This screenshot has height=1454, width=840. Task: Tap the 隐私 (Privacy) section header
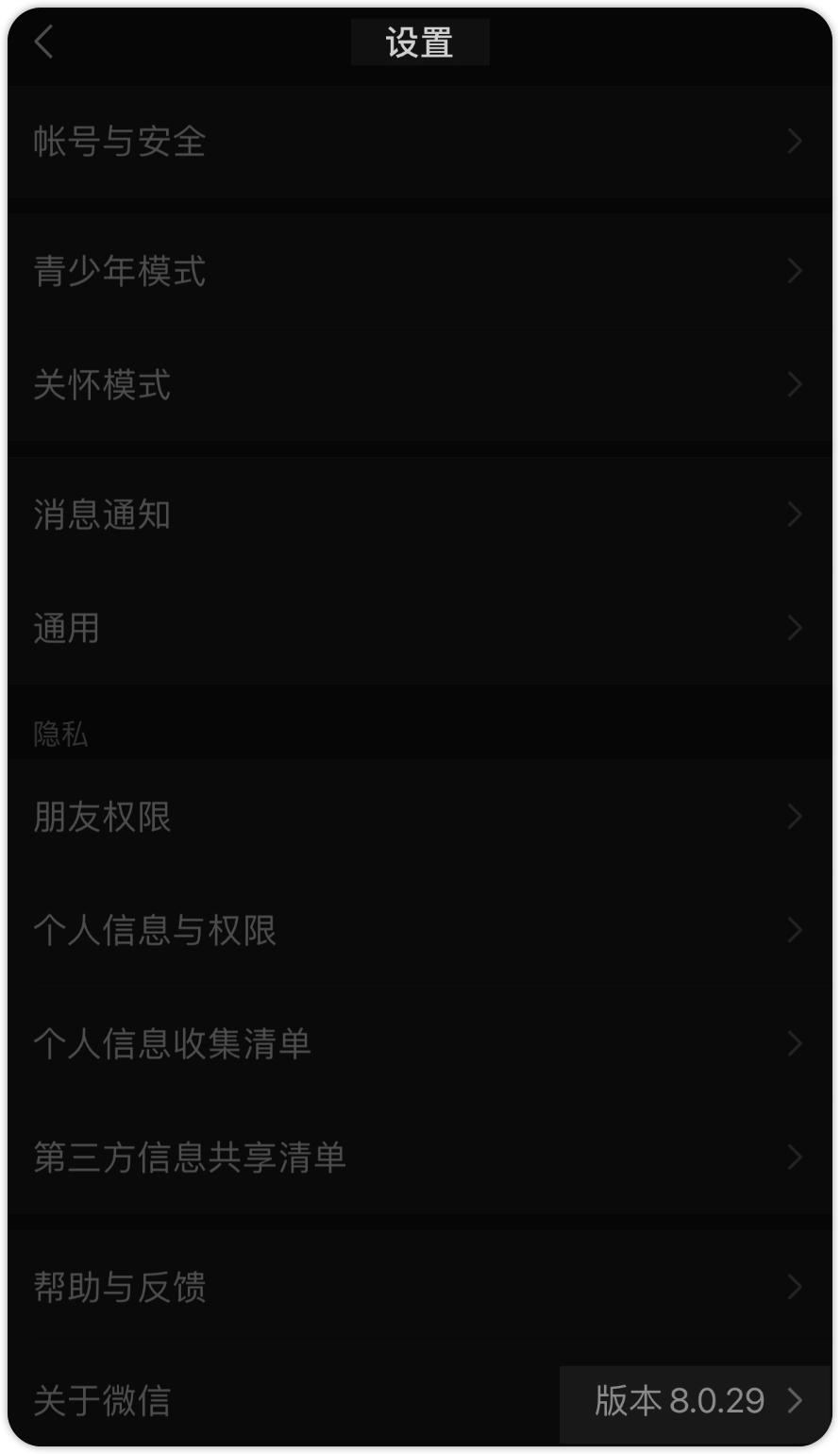point(60,735)
